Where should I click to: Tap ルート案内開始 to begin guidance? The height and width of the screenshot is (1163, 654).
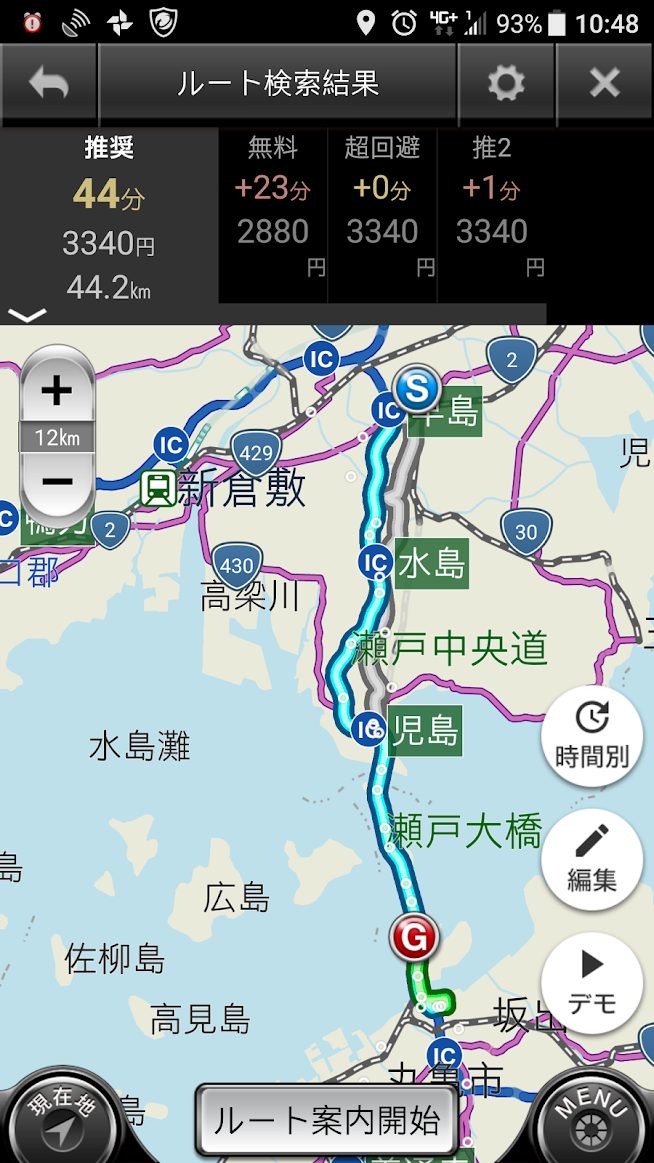pyautogui.click(x=326, y=1121)
